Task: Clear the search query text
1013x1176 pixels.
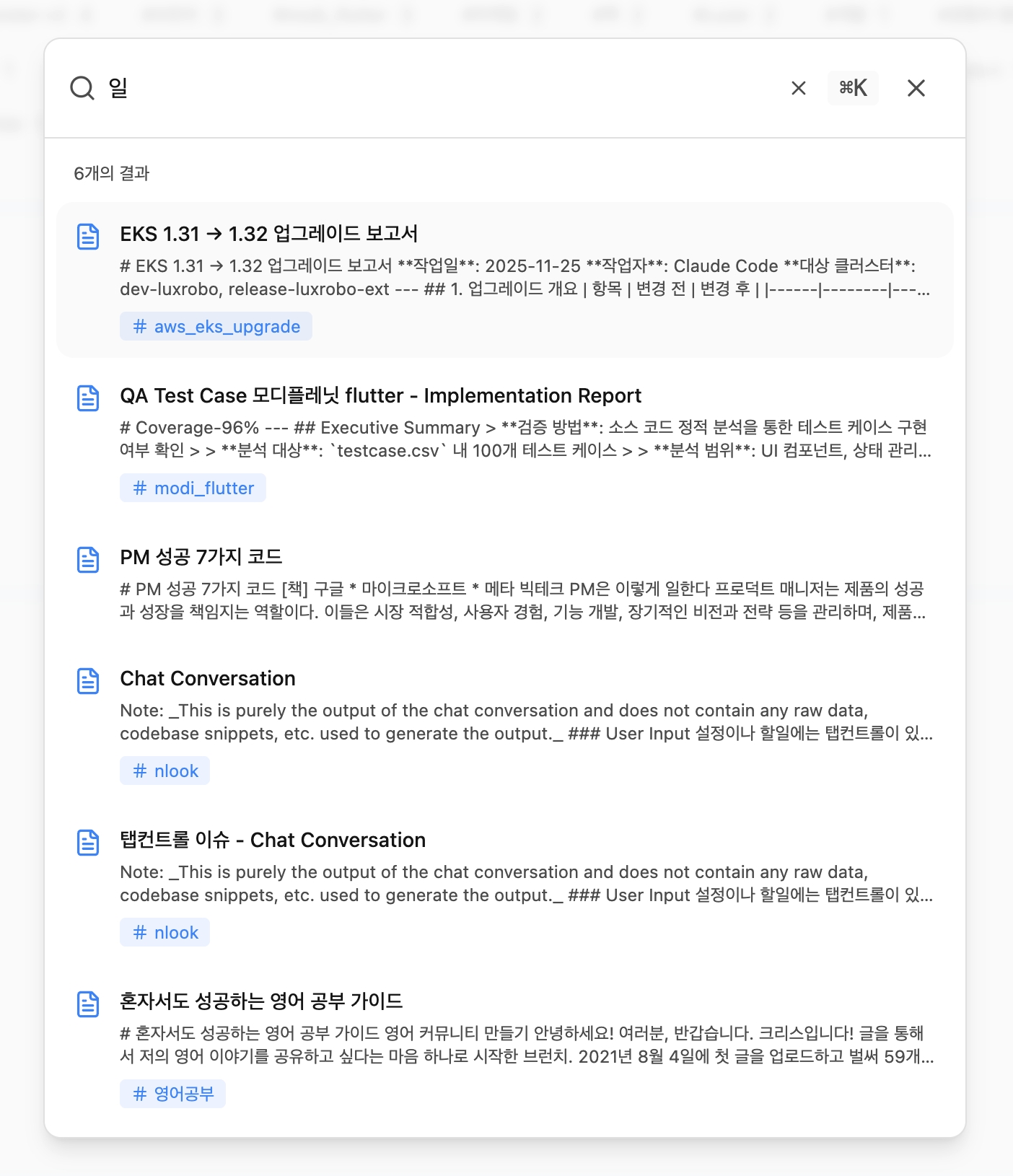Action: (798, 88)
